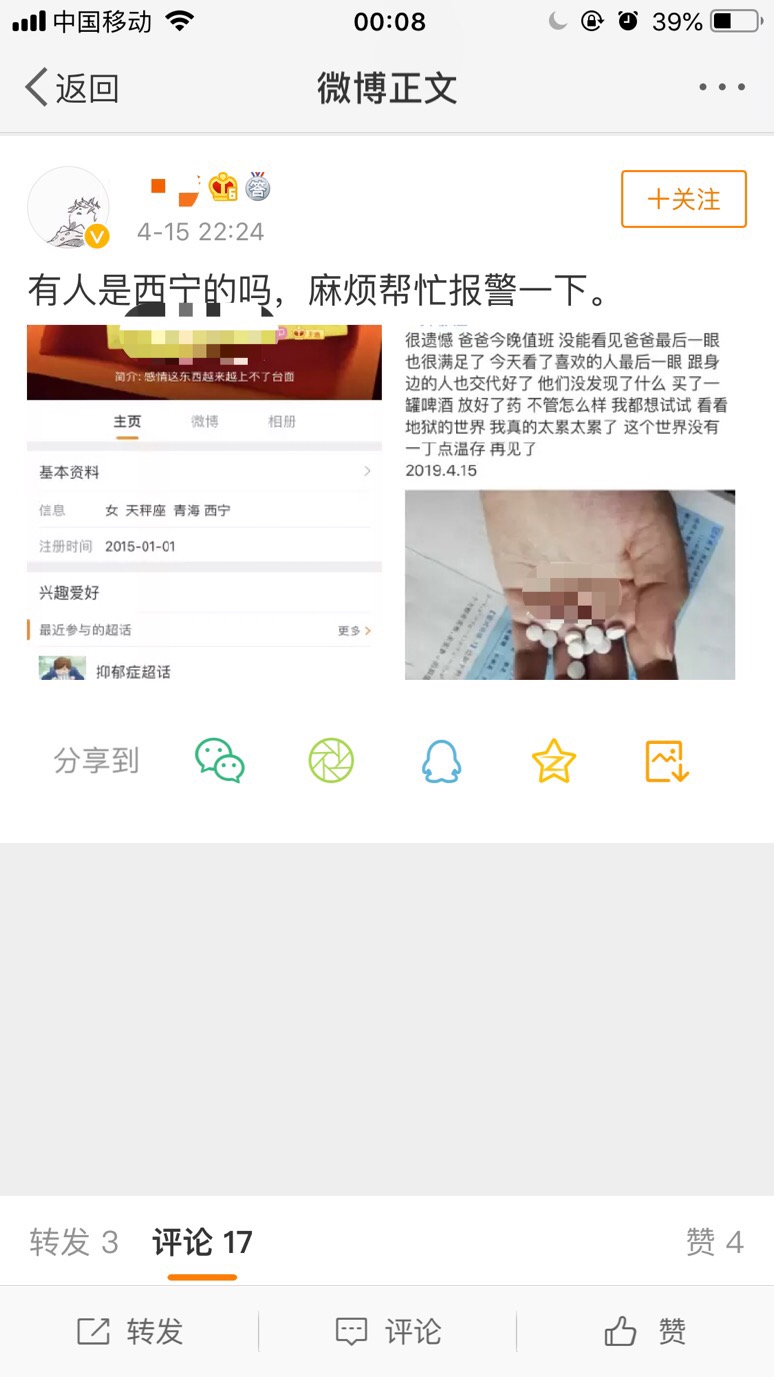Tap the back arrow beside 返回
Image resolution: width=774 pixels, height=1377 pixels.
(x=35, y=87)
